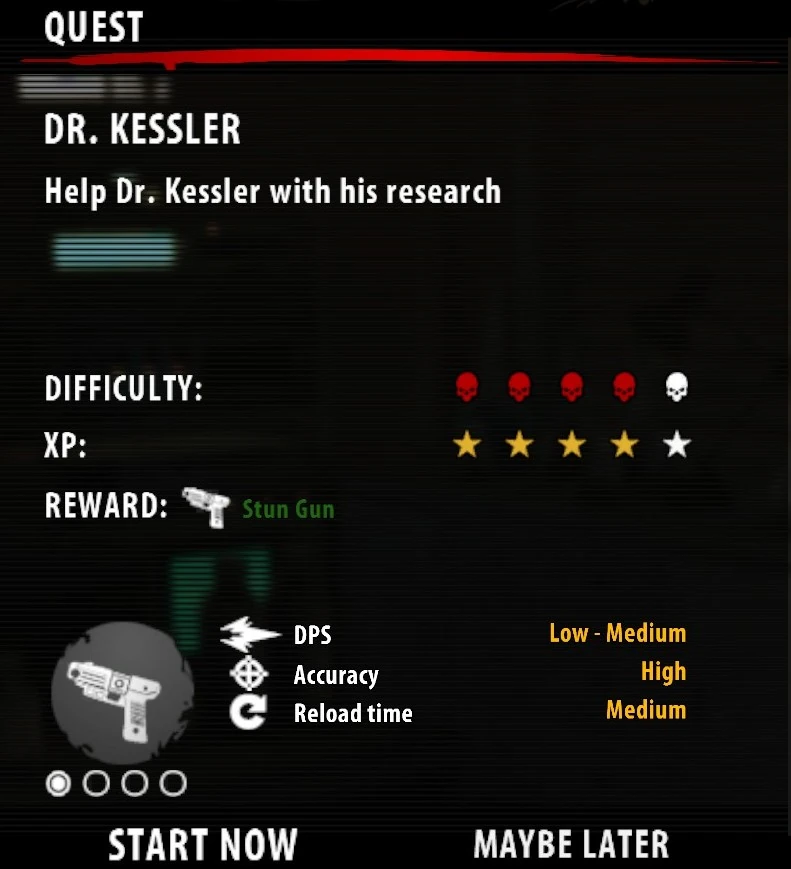This screenshot has height=869, width=791.
Task: Select the fourth reward page dot
Action: coord(173,783)
